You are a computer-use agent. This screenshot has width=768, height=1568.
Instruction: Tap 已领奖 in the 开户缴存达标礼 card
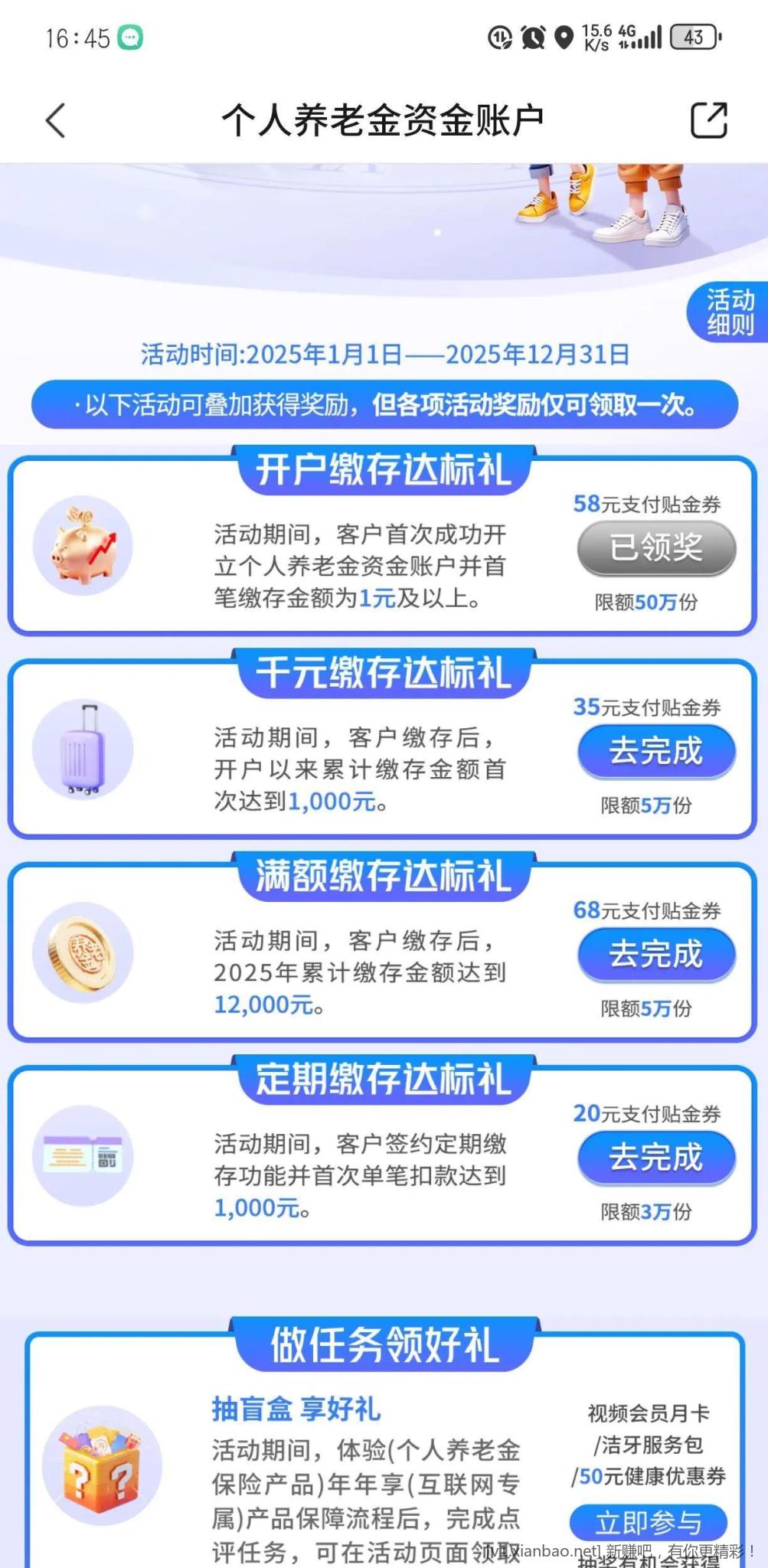click(655, 547)
